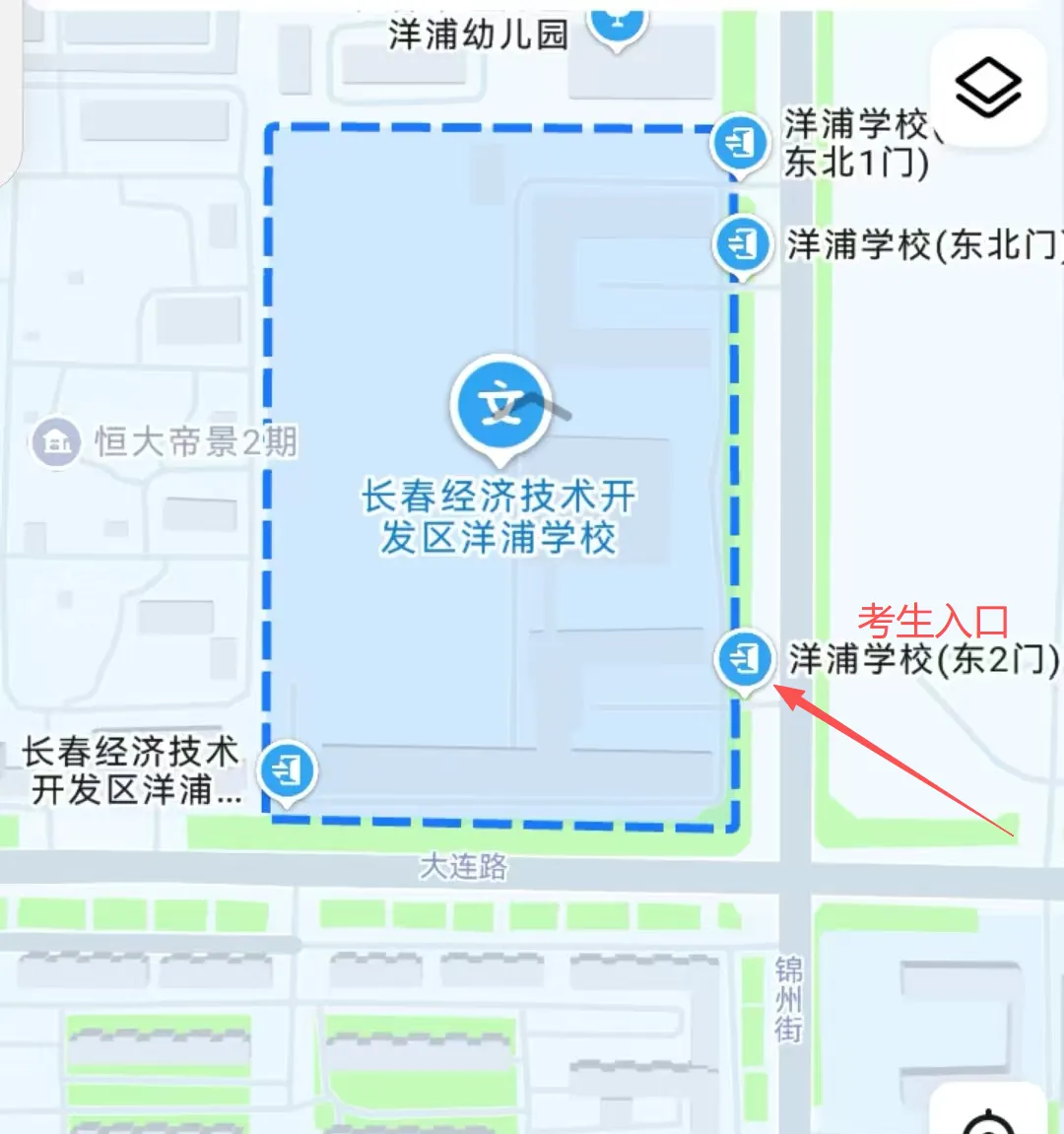Select the 洋浦学校(东北1门) gate icon

pyautogui.click(x=740, y=143)
